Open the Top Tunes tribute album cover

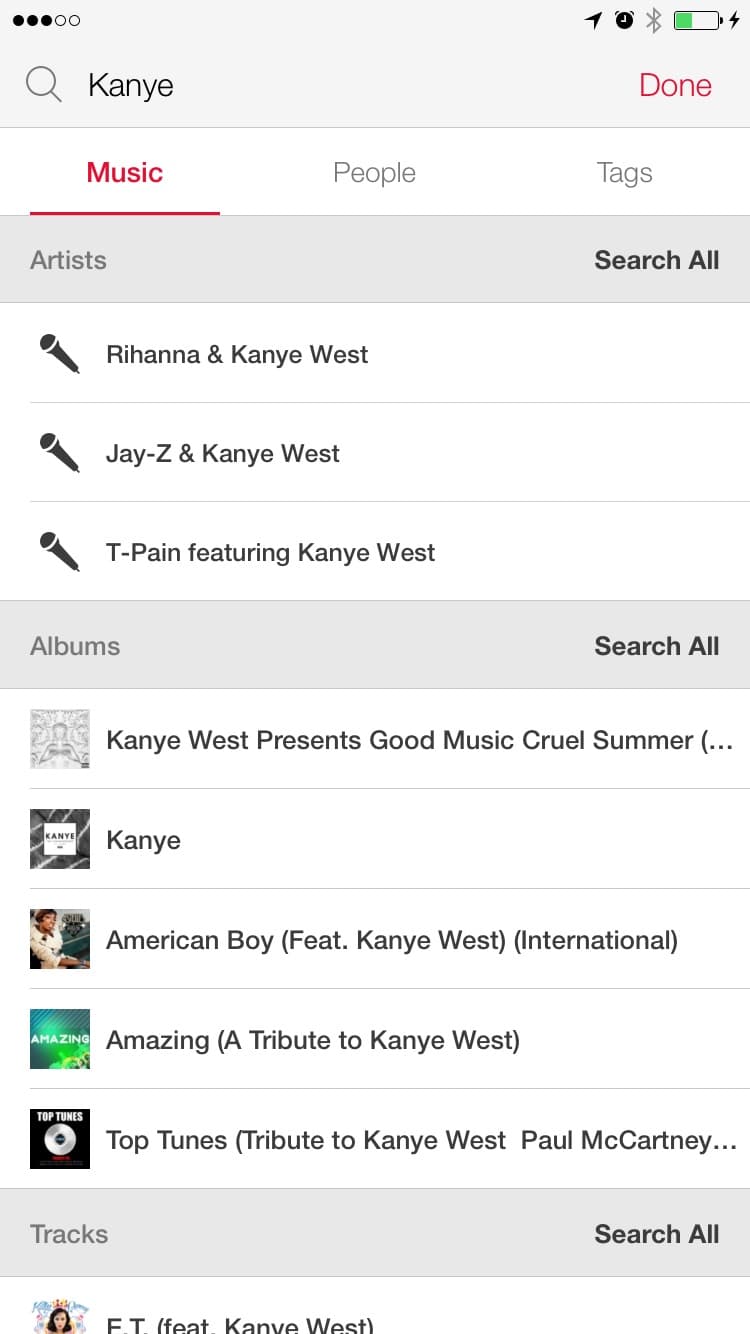pyautogui.click(x=59, y=1138)
